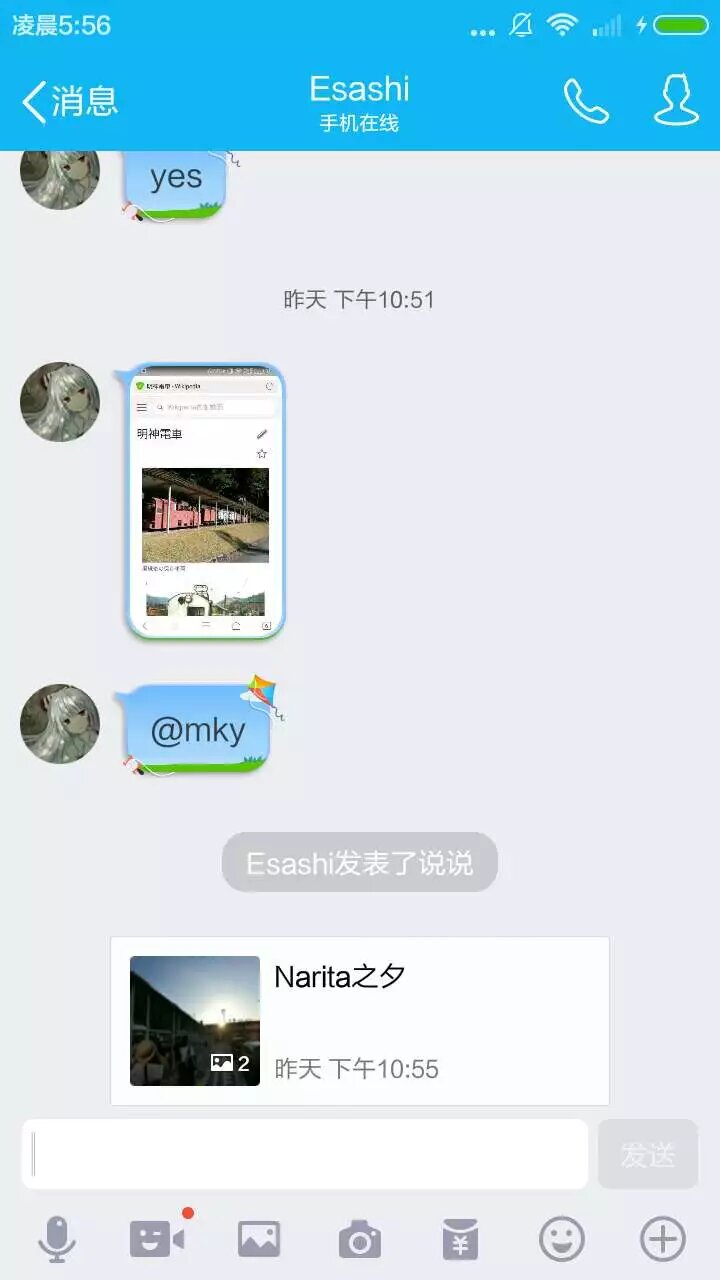The height and width of the screenshot is (1280, 720).
Task: Focus the message text input field
Action: coord(305,1154)
